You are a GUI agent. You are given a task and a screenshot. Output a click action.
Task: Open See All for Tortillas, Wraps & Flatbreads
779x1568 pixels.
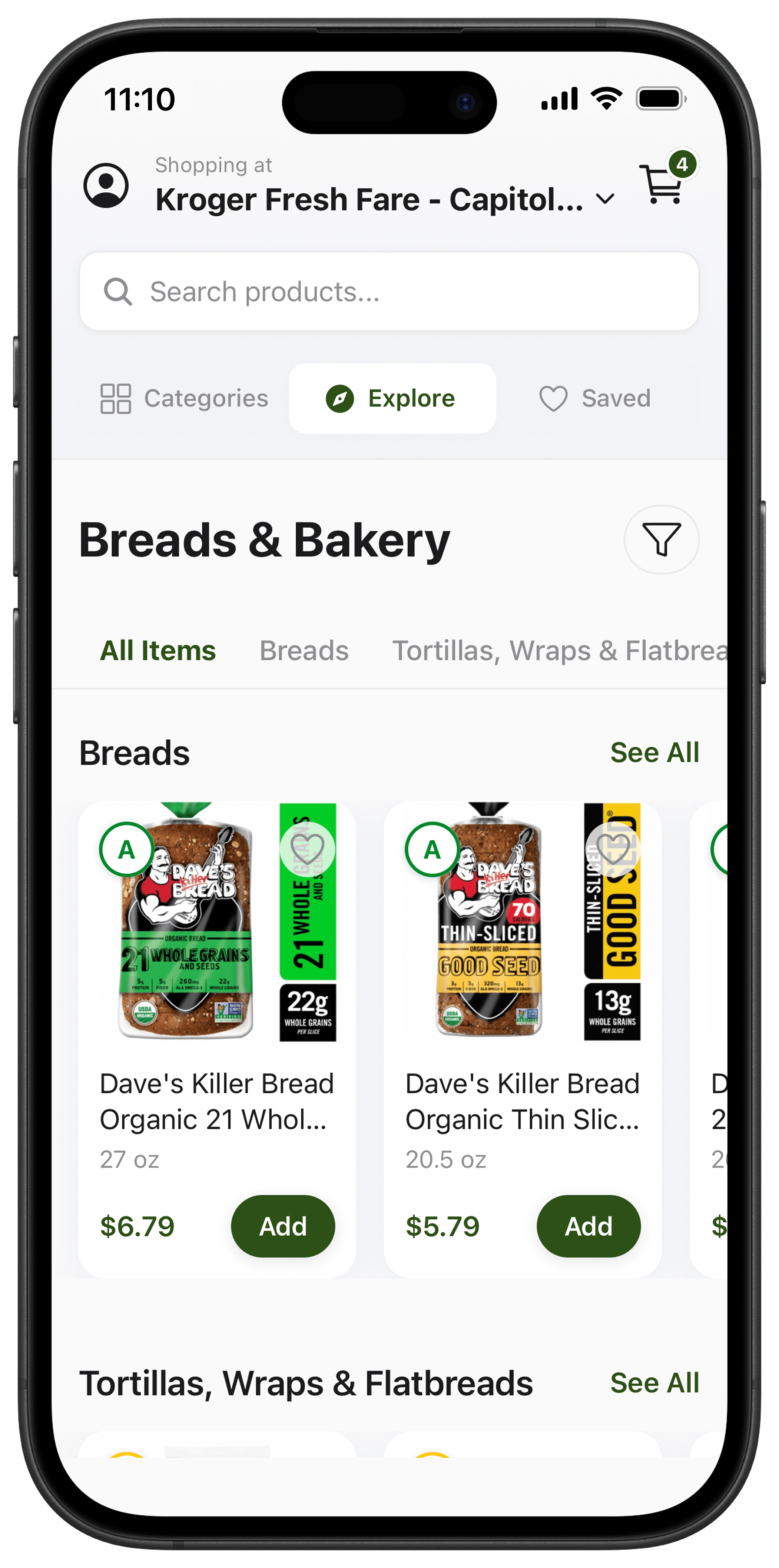(x=655, y=1382)
